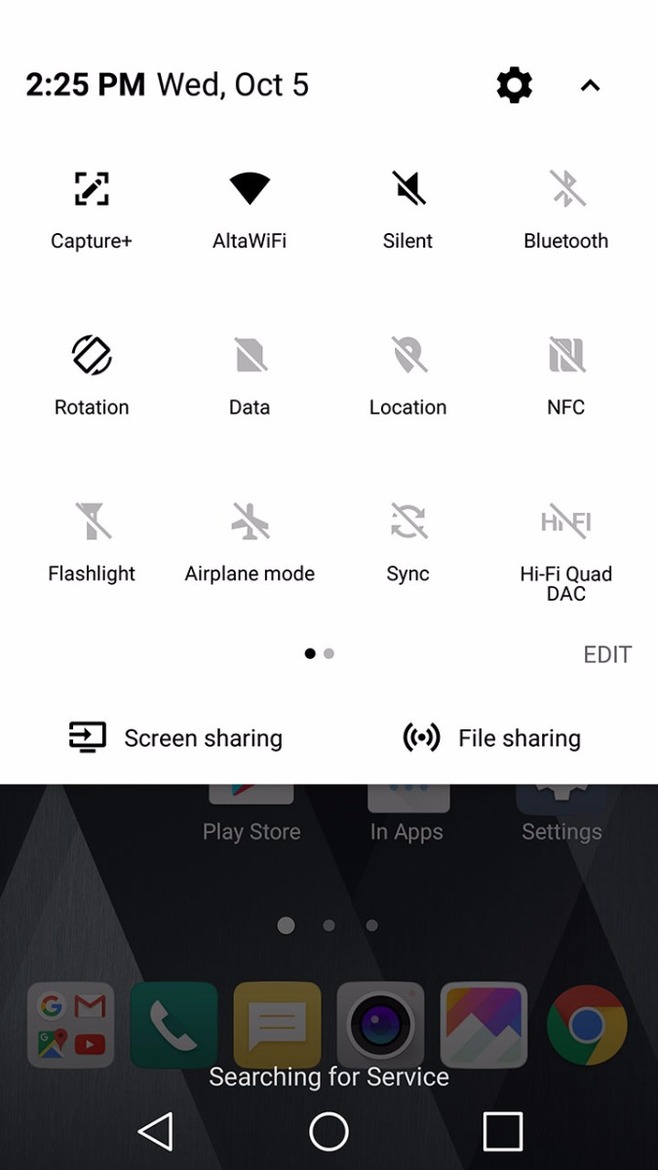Launch Capture+ screen capture
The width and height of the screenshot is (658, 1170).
[91, 189]
